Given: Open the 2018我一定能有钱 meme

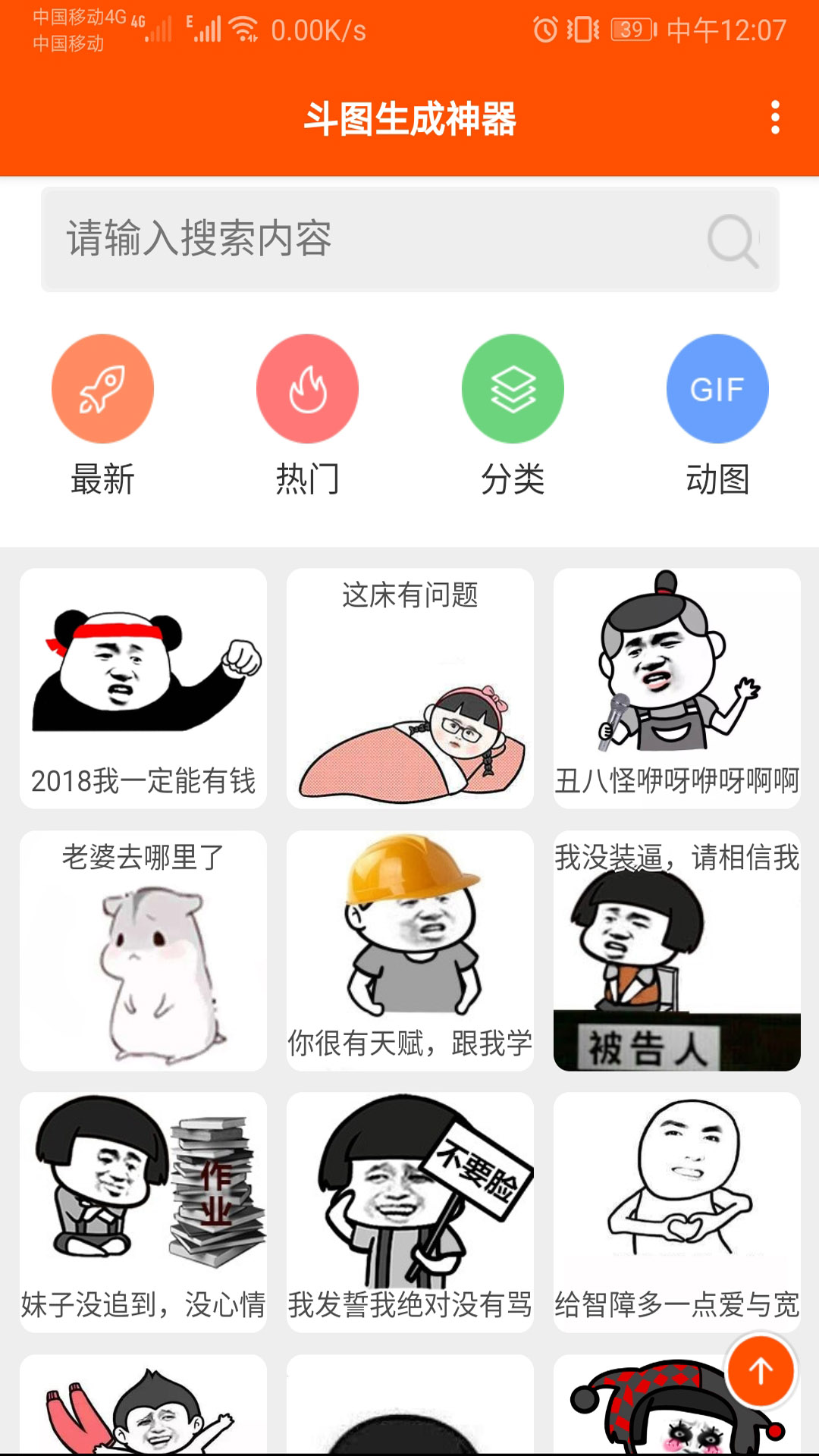Looking at the screenshot, I should click(x=143, y=689).
